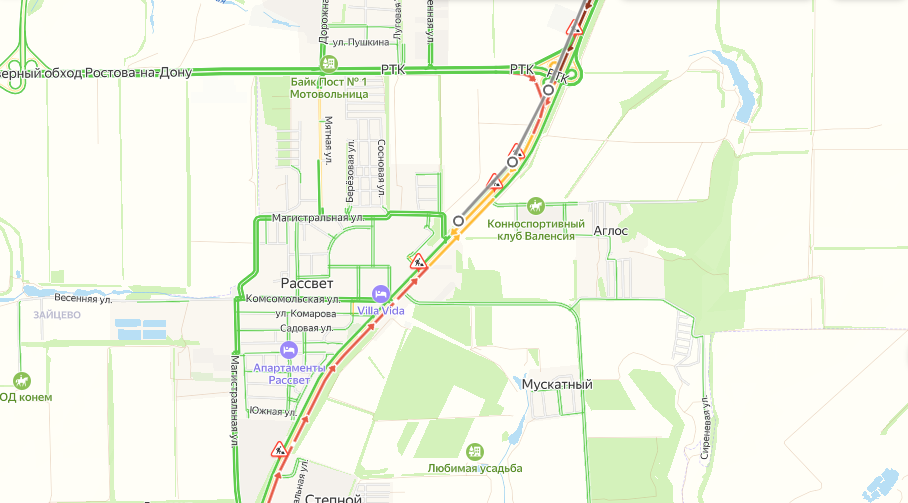Viewport: 908px width, 503px height.
Task: View the Любимая усадьба place marker
Action: [x=475, y=451]
